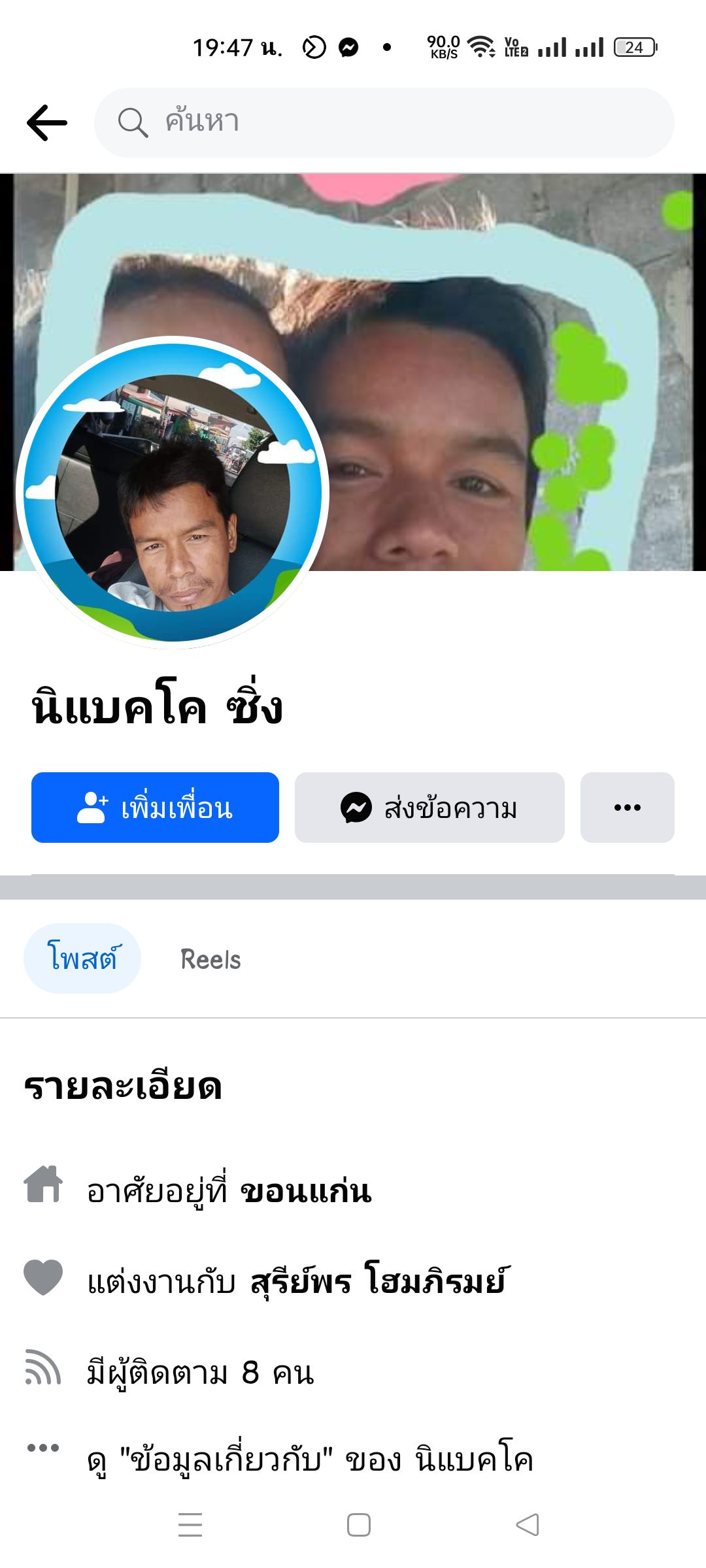Open the three-dots more options button
This screenshot has height=1568, width=706.
627,808
